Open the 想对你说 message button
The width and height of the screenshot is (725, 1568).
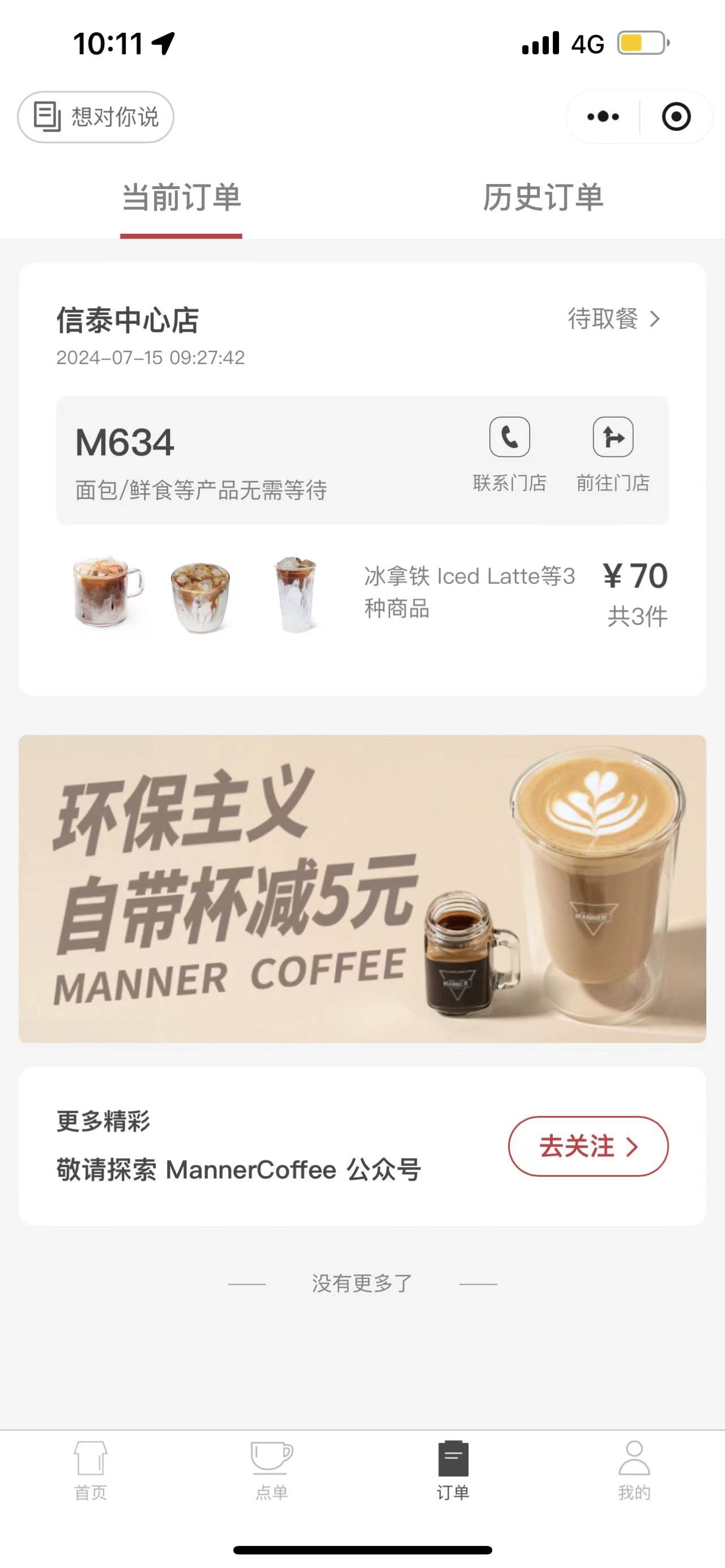pos(96,117)
